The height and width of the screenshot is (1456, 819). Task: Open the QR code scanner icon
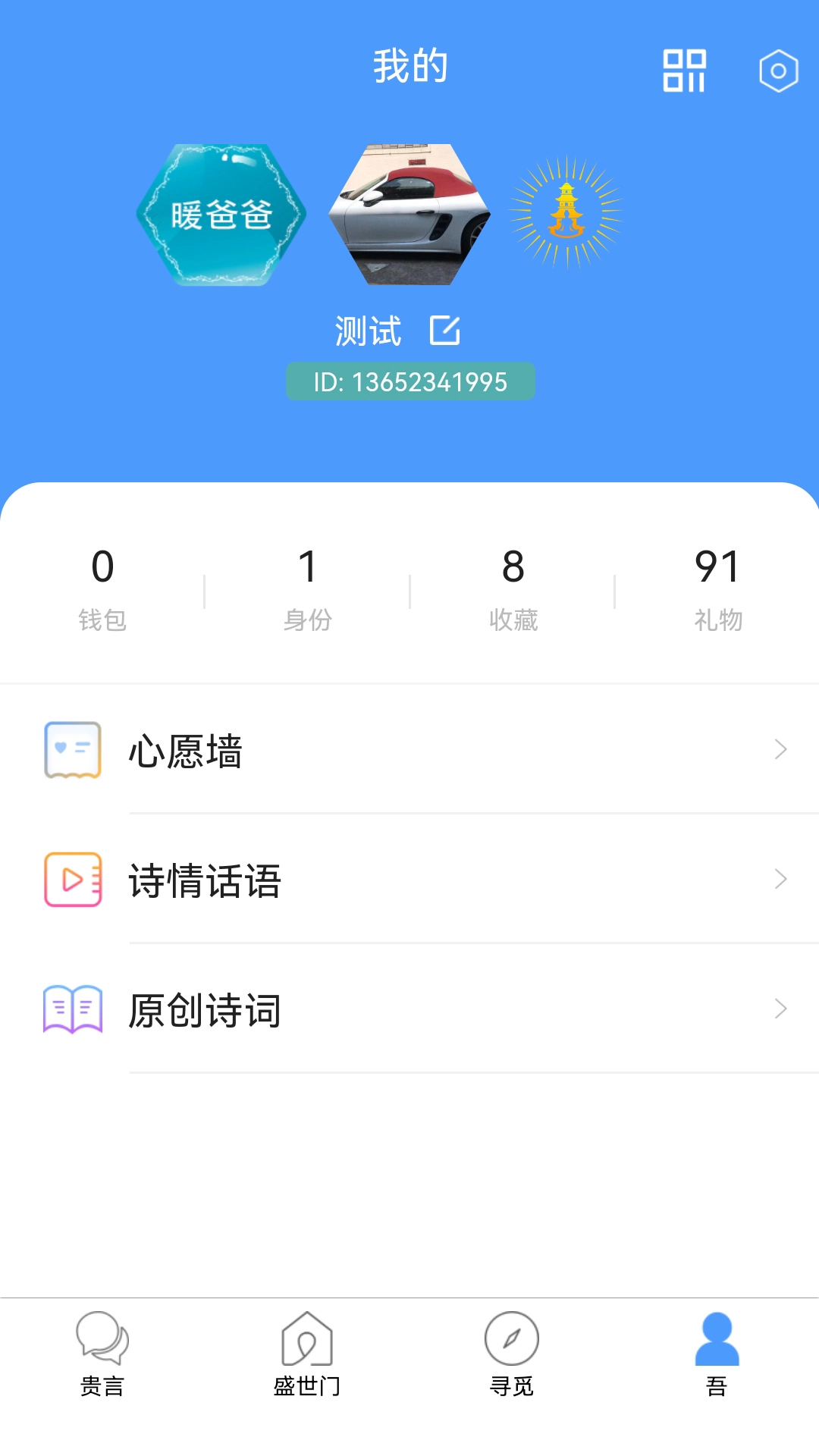point(685,71)
